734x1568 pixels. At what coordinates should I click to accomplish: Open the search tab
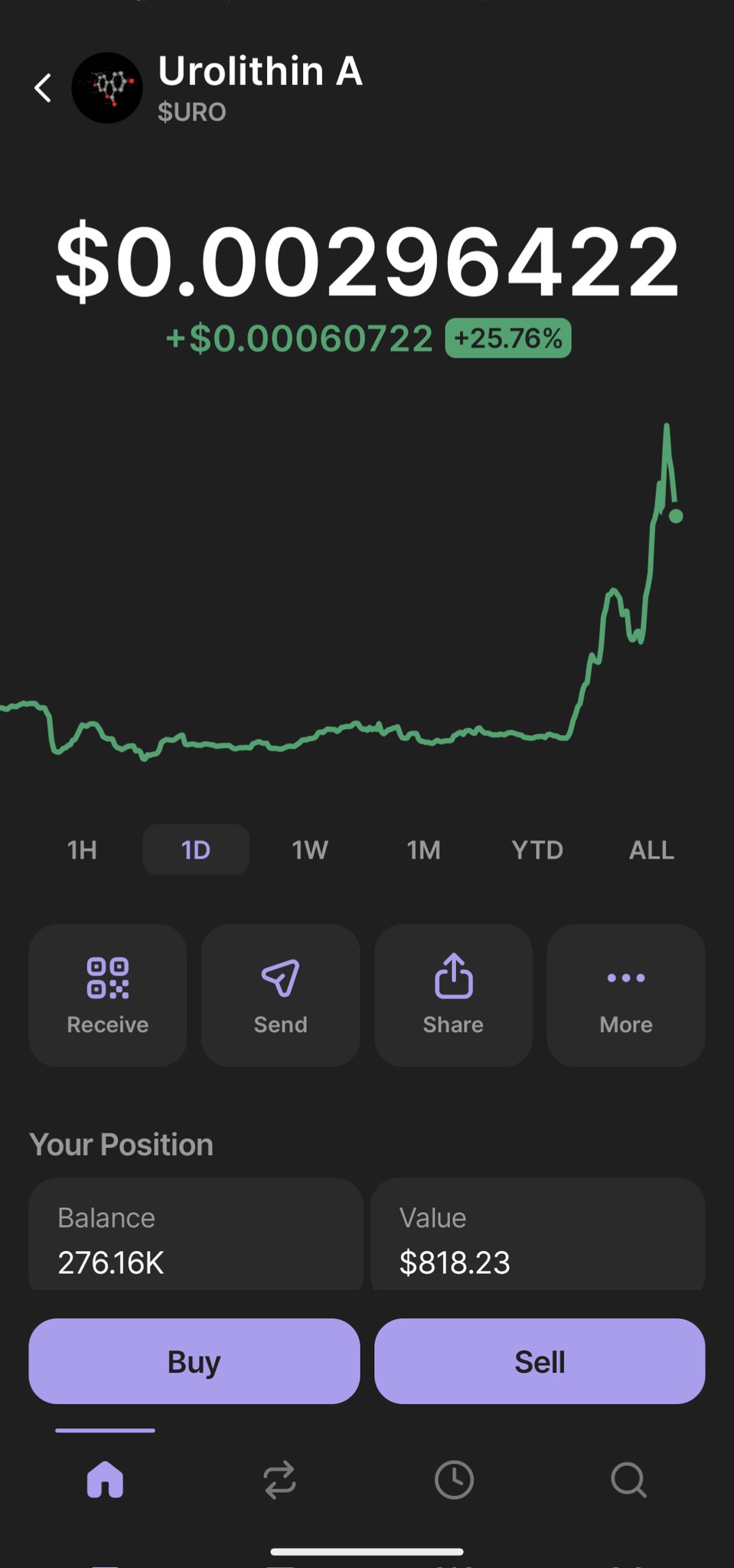pyautogui.click(x=628, y=1479)
